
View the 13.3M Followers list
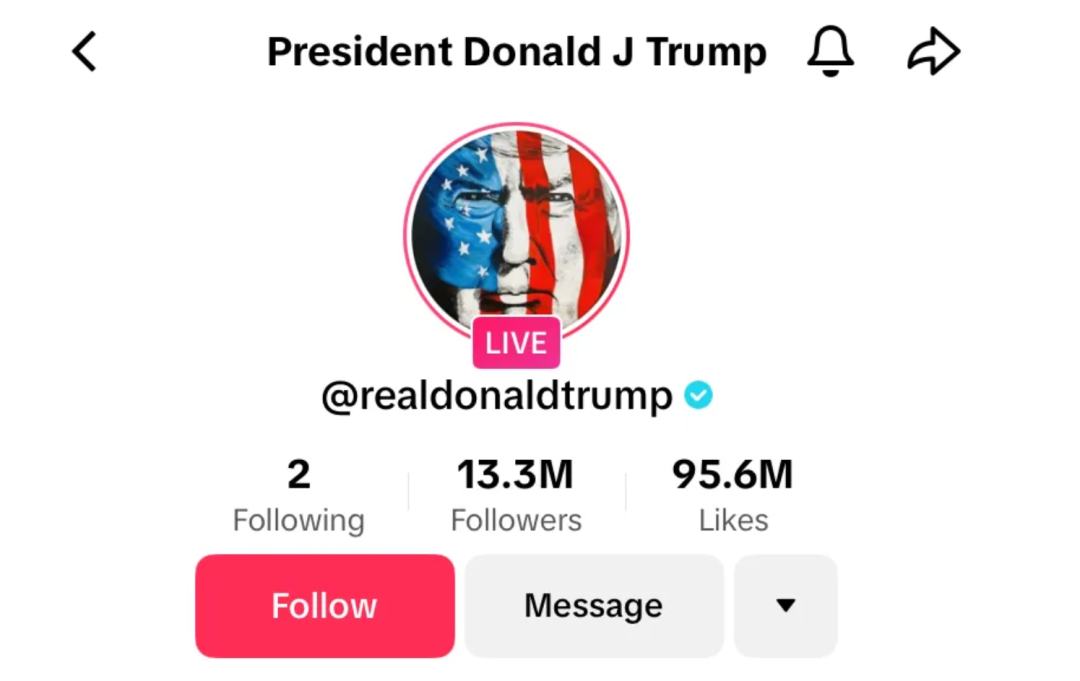[x=516, y=496]
